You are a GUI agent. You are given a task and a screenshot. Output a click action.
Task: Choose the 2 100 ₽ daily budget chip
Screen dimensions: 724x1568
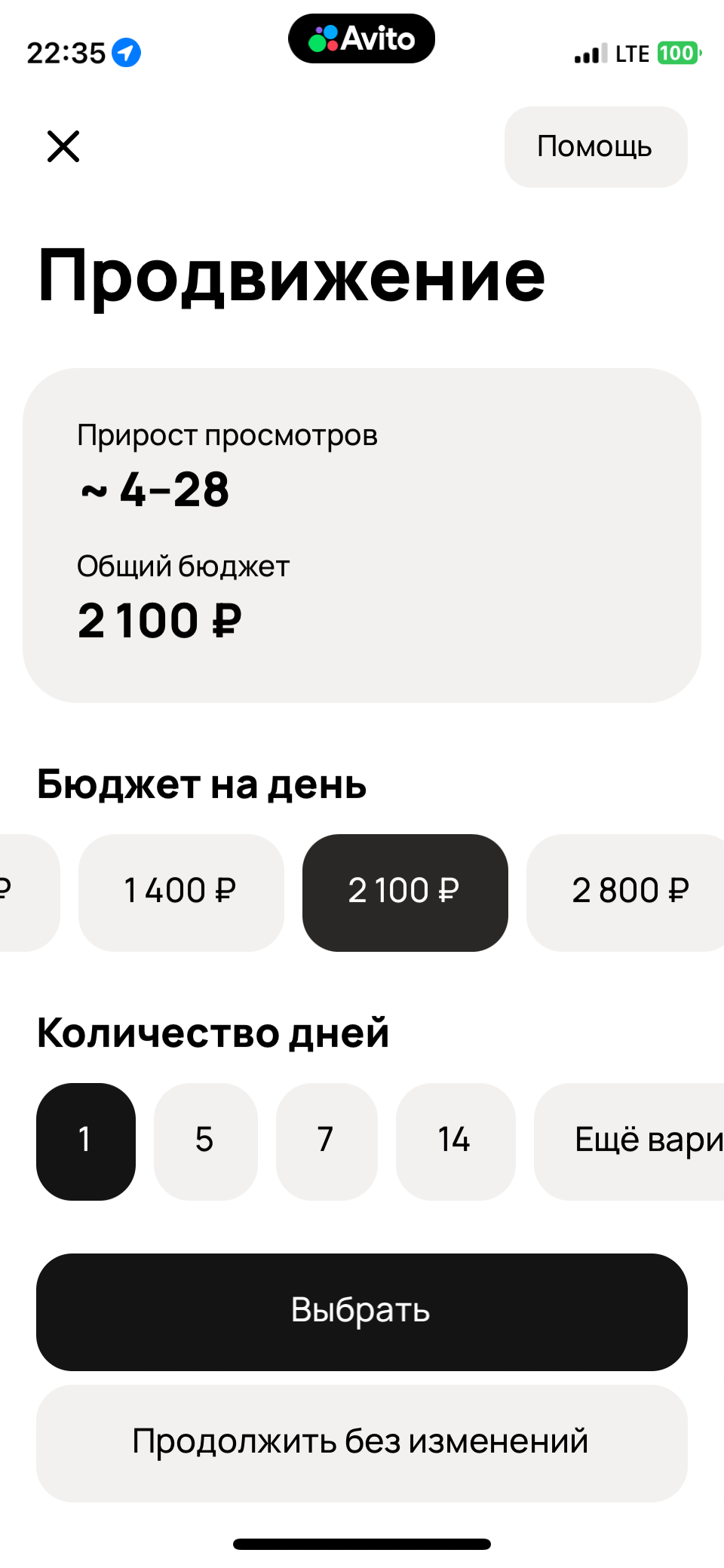tap(405, 892)
